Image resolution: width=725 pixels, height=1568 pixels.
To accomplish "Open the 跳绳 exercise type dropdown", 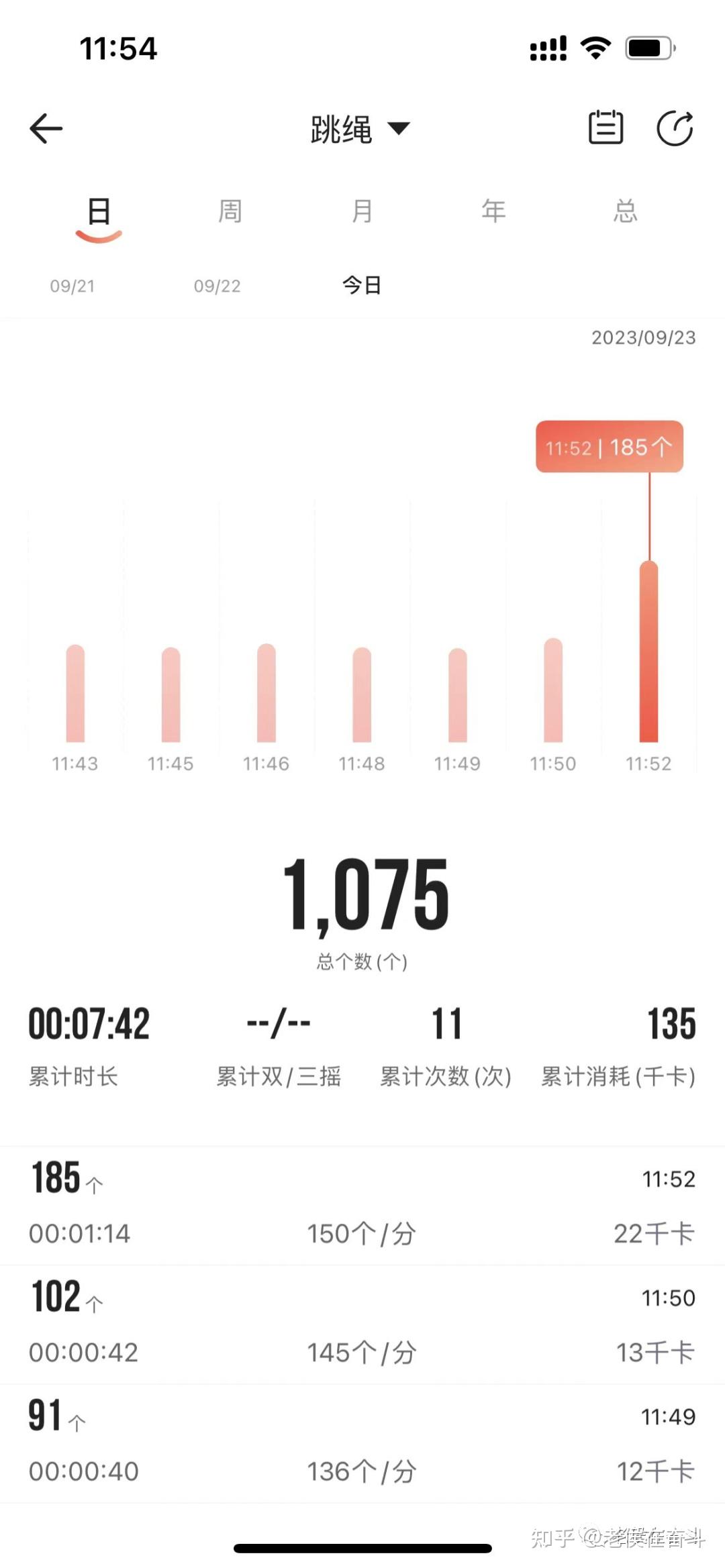I will click(360, 129).
